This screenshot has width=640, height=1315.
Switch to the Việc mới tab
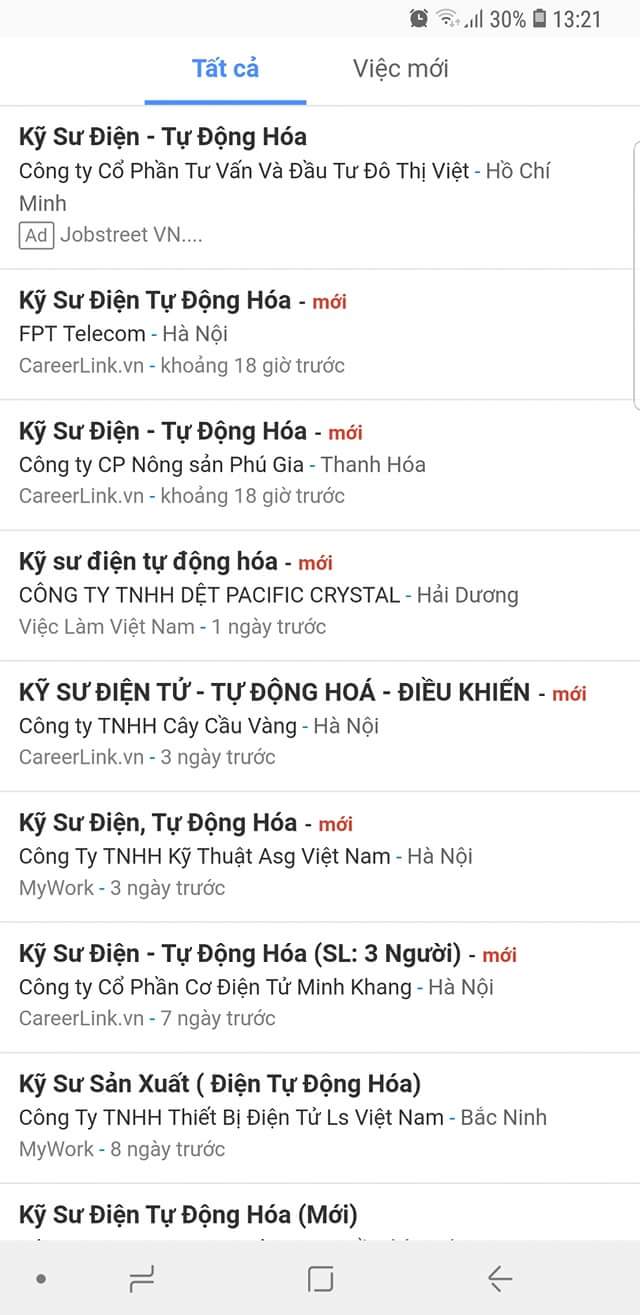click(400, 69)
